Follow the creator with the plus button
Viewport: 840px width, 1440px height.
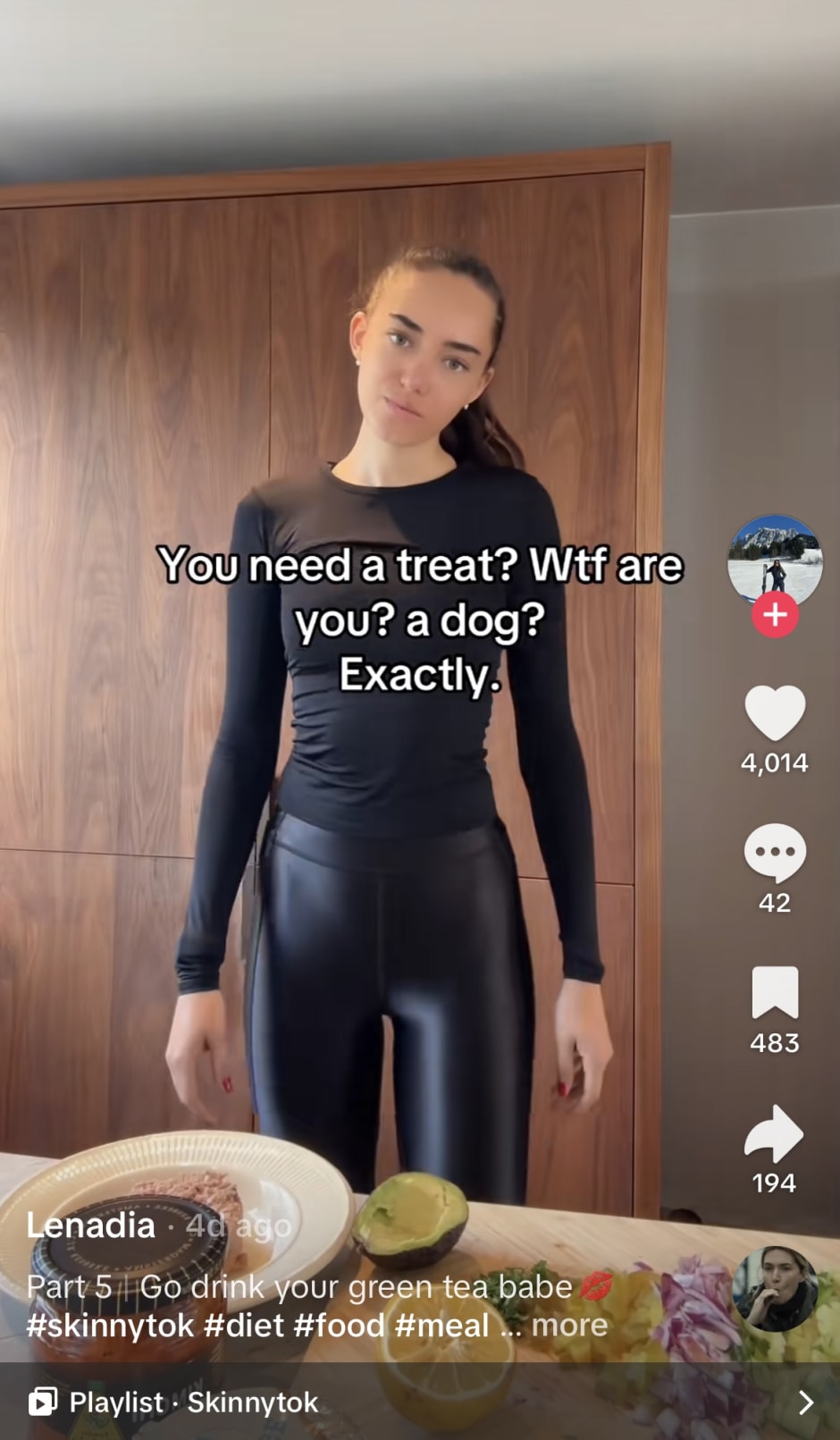(x=775, y=615)
